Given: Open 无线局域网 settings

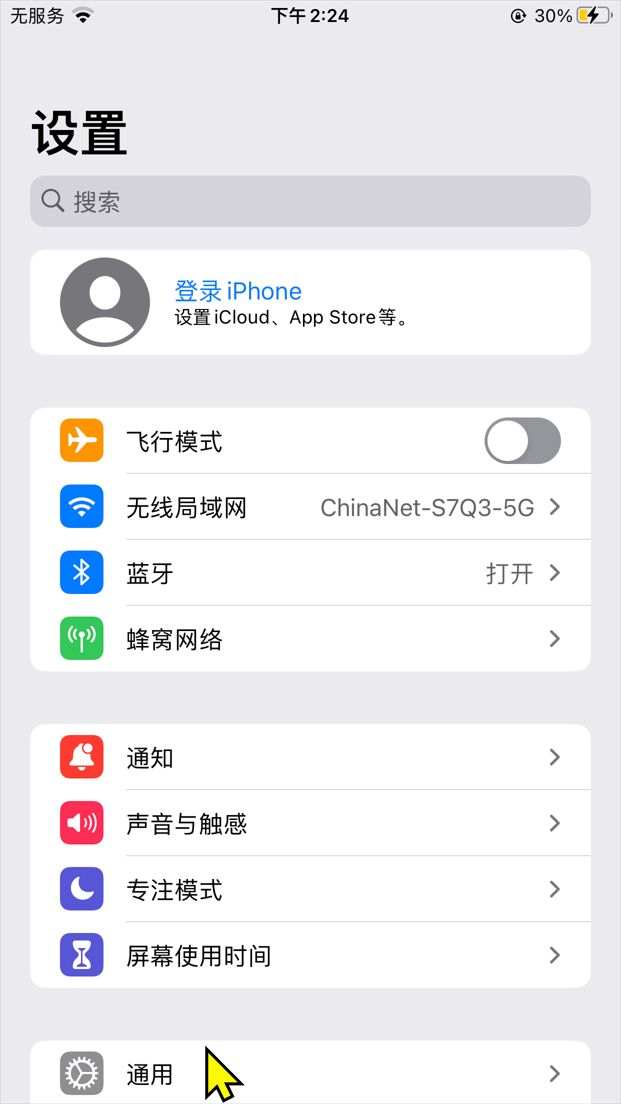Looking at the screenshot, I should 310,507.
